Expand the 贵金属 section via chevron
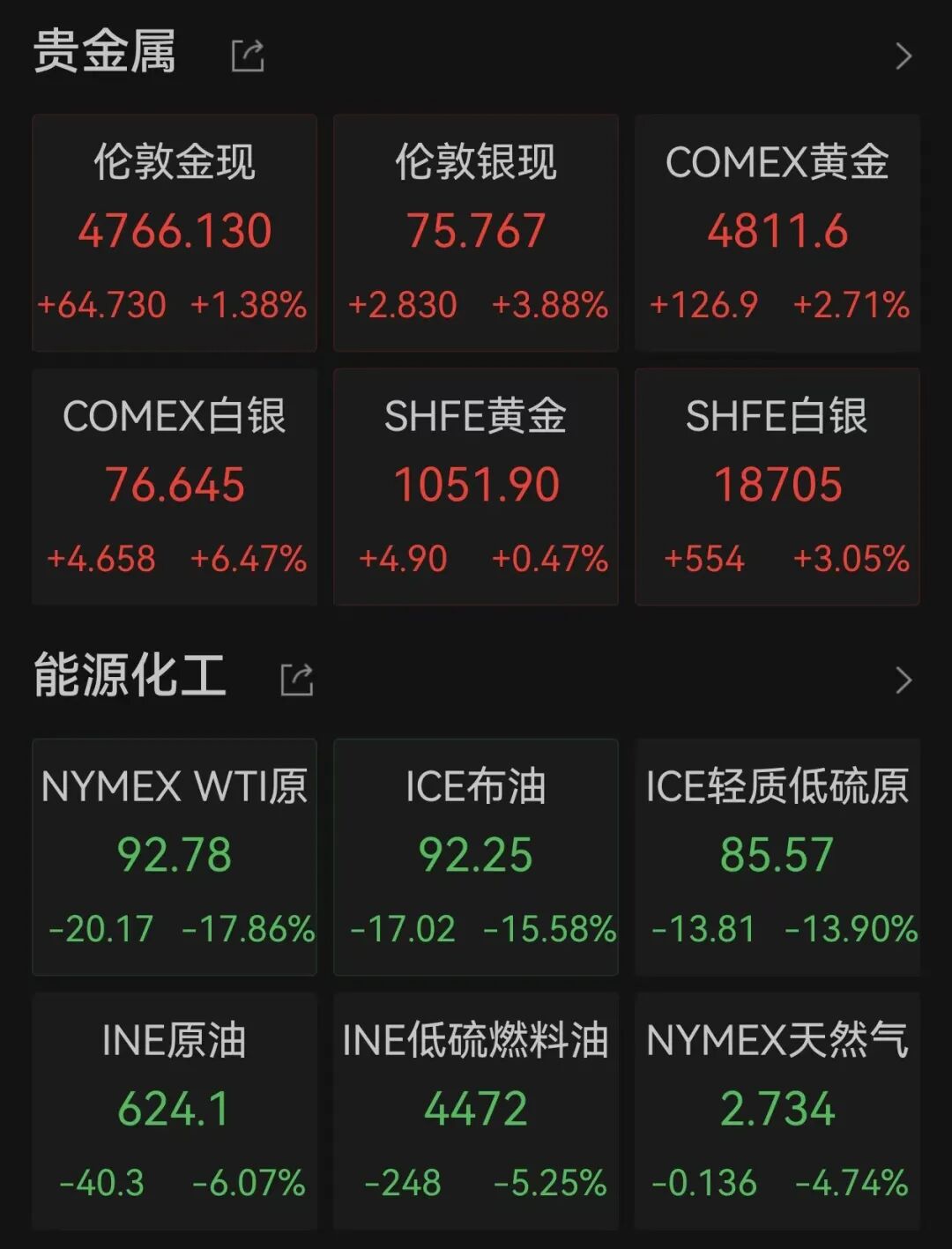The image size is (952, 1249). click(903, 56)
